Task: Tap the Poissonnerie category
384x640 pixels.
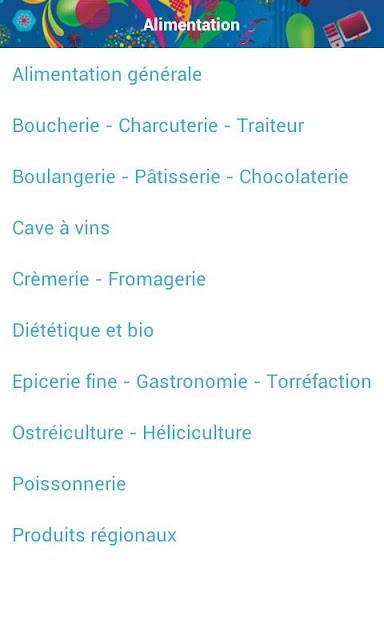Action: (192, 484)
